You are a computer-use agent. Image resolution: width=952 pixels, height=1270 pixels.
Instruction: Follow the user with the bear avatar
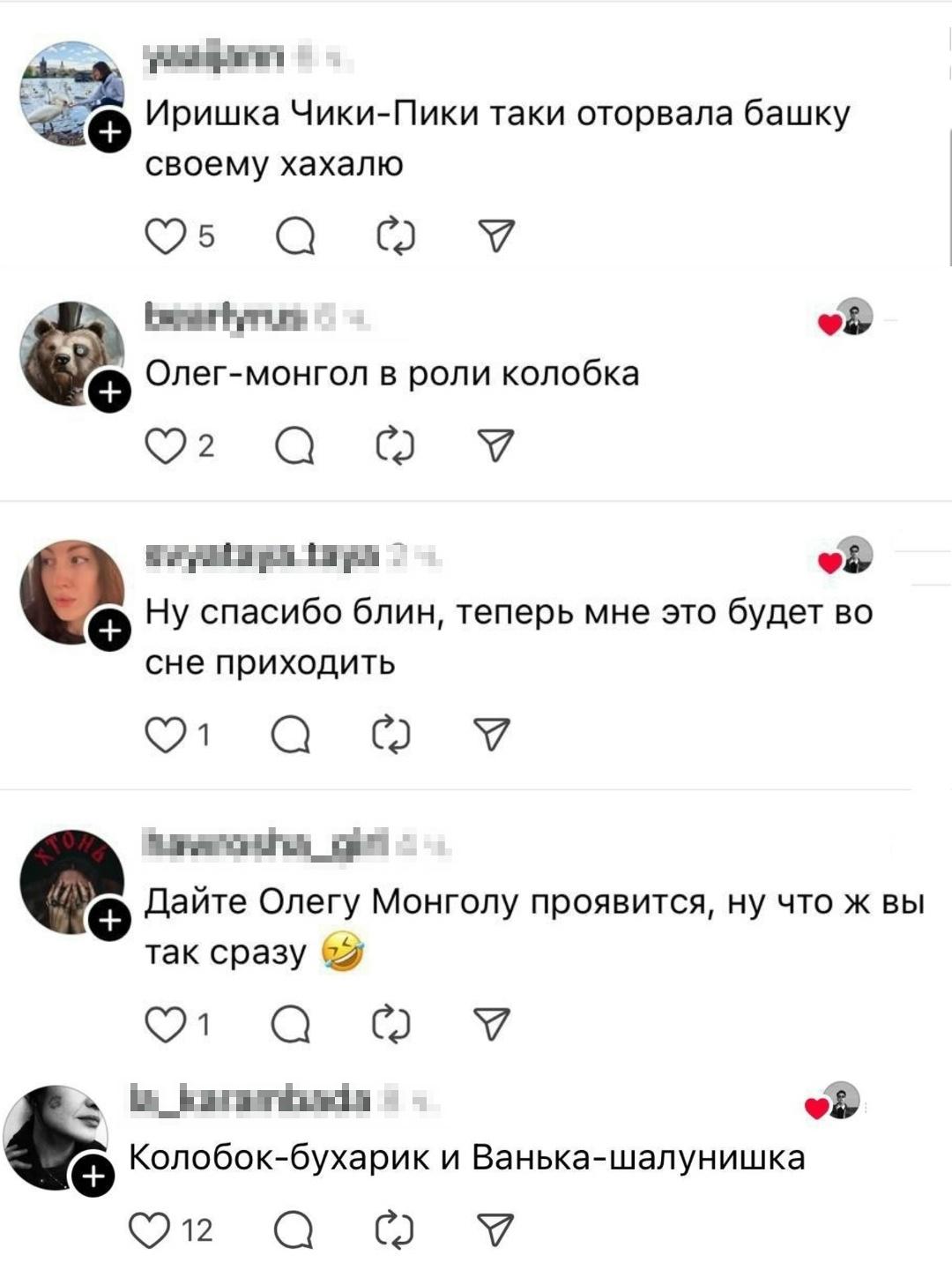click(x=109, y=393)
